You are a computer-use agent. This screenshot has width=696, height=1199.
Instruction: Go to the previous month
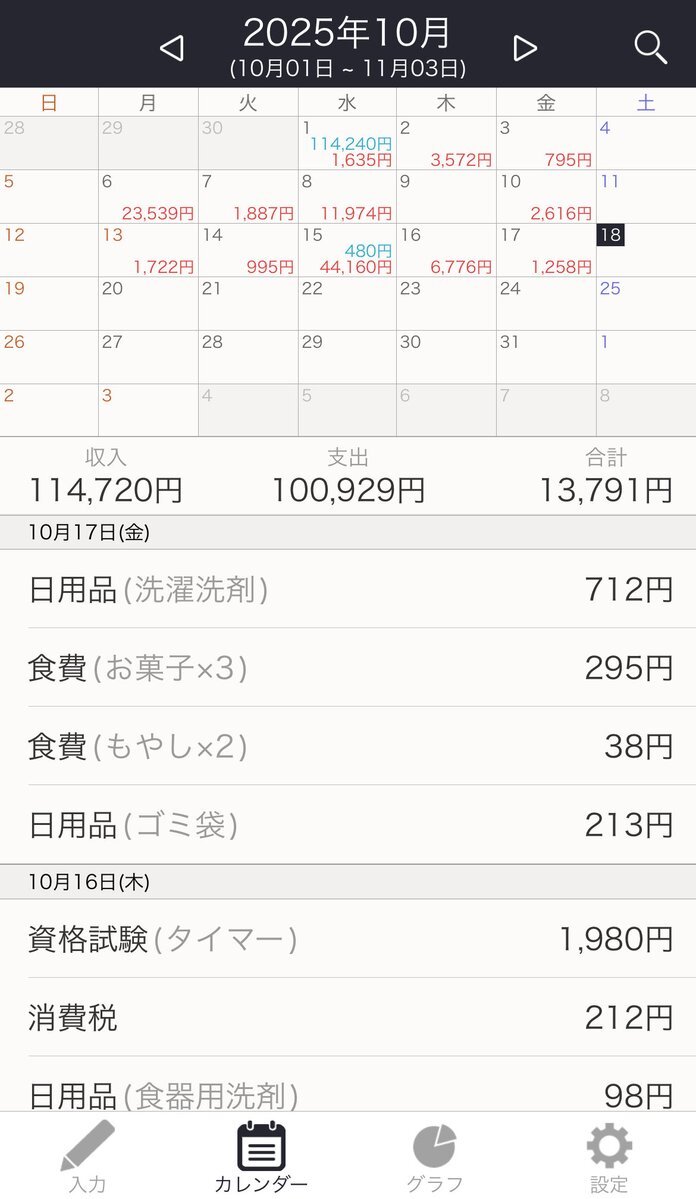tap(172, 47)
